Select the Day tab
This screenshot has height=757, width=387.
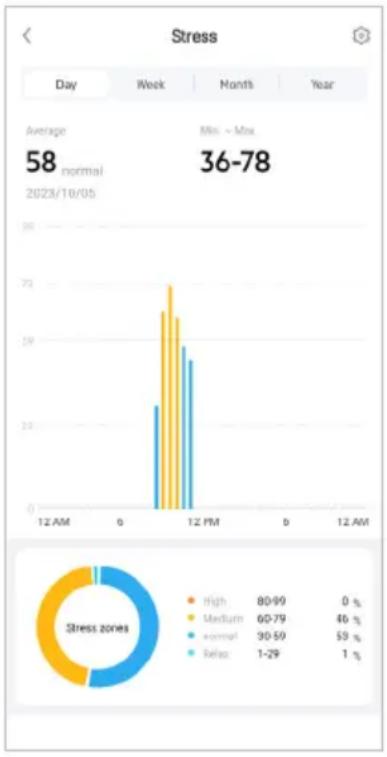pyautogui.click(x=67, y=84)
